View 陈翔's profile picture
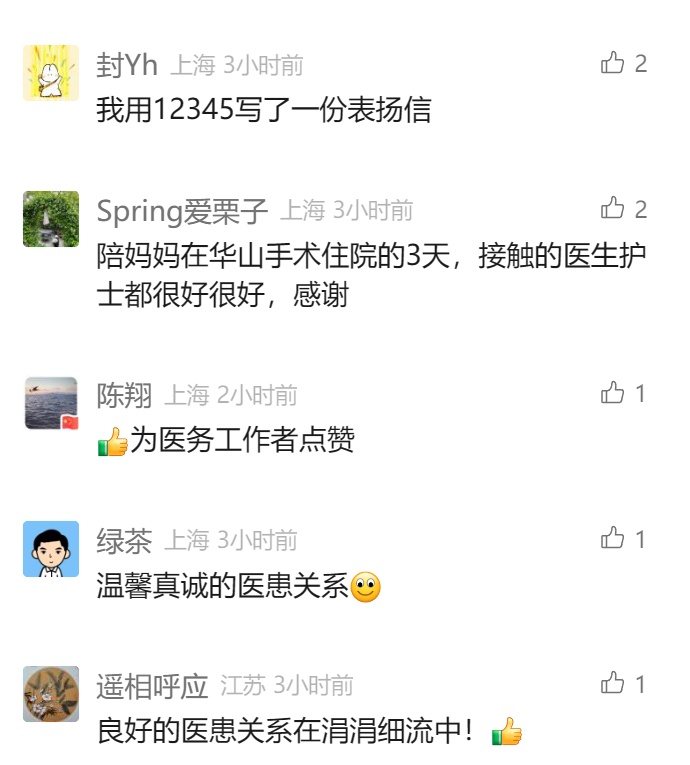The width and height of the screenshot is (690, 765). [51, 404]
